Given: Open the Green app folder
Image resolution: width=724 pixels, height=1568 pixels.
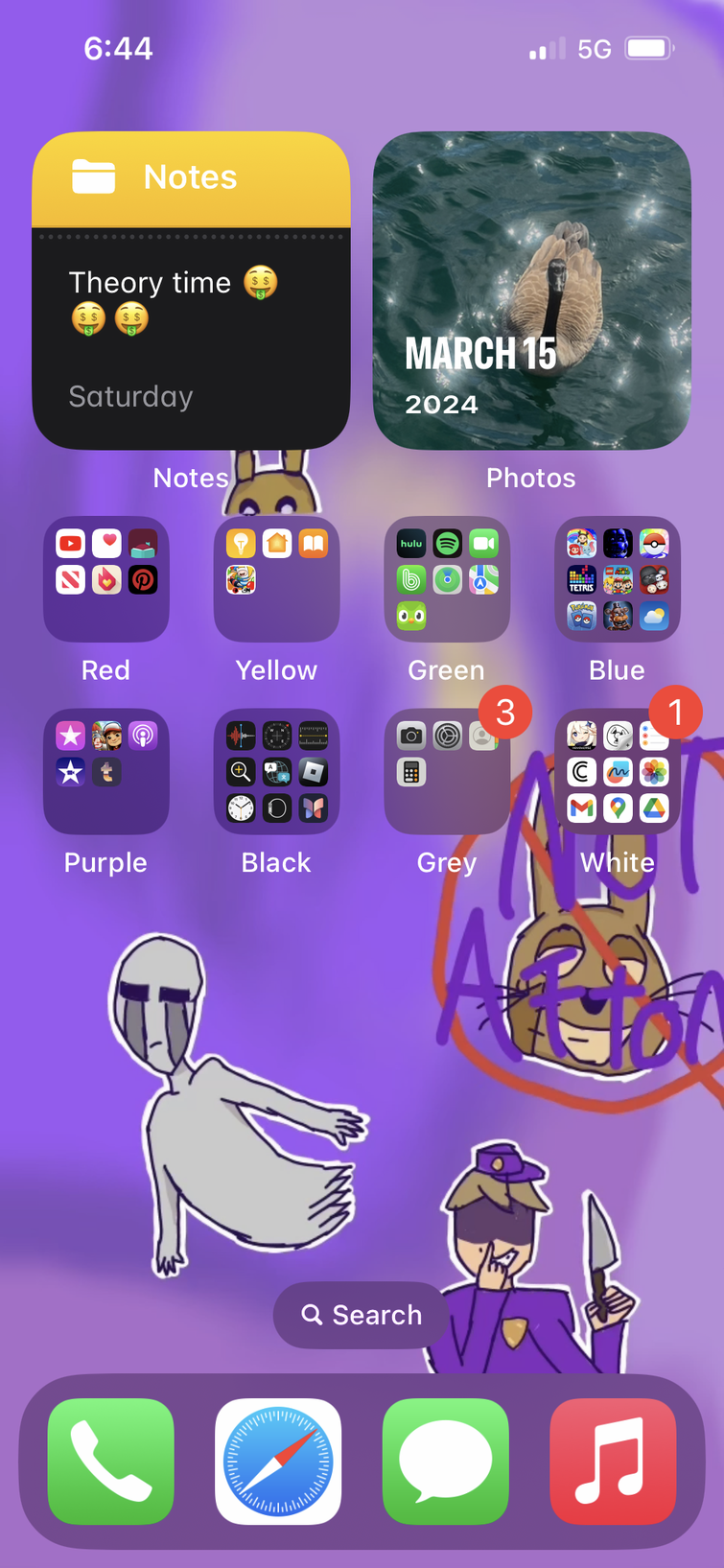Looking at the screenshot, I should tap(447, 579).
